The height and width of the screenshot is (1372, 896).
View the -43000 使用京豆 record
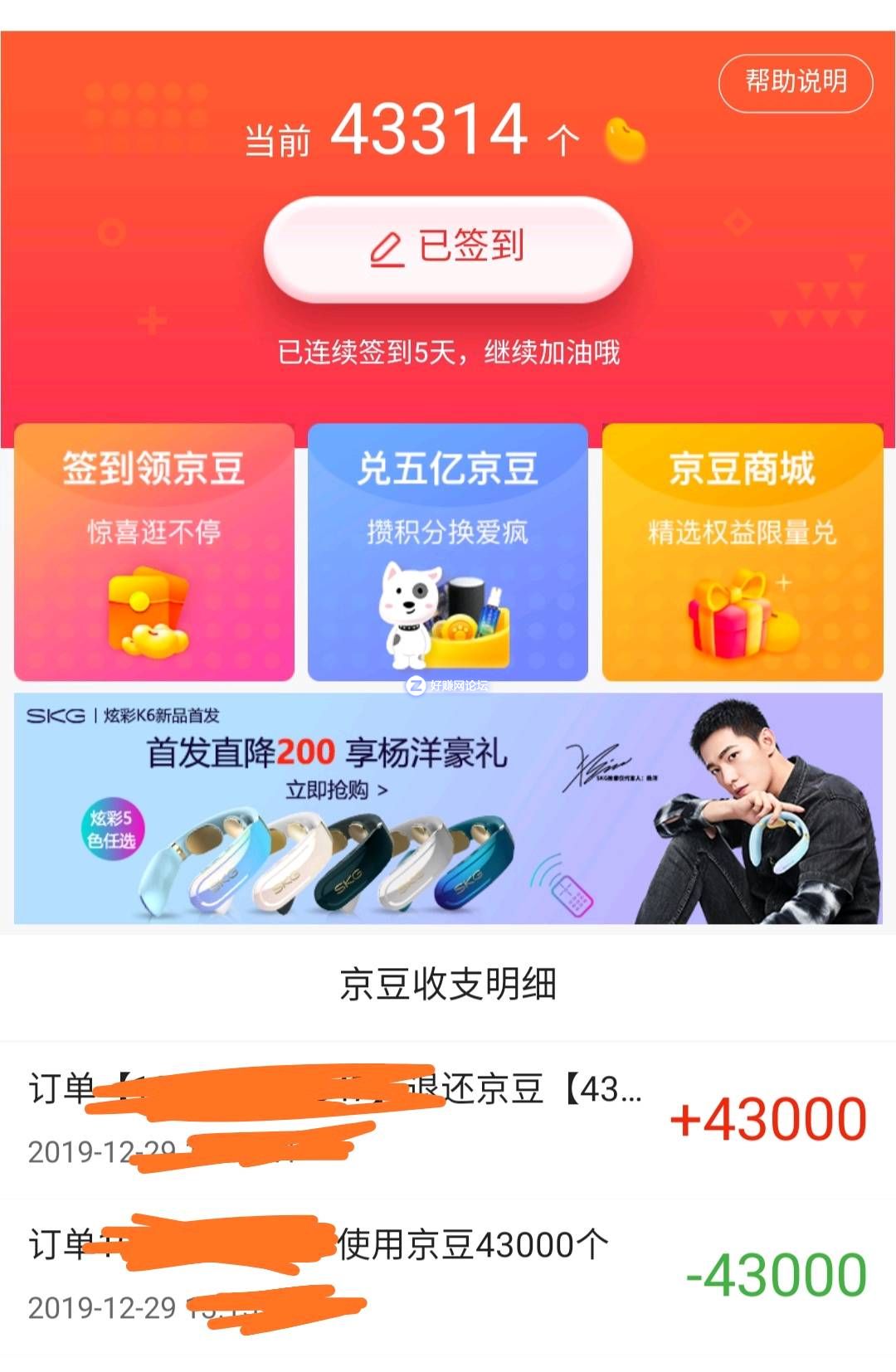coord(448,1273)
